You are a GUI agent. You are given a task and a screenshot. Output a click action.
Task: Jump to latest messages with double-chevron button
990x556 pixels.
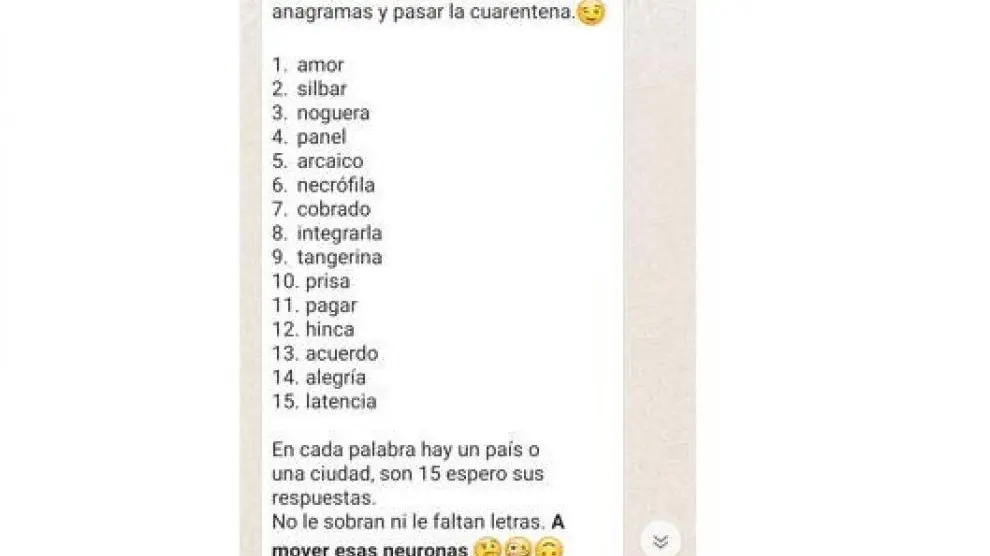tap(660, 541)
